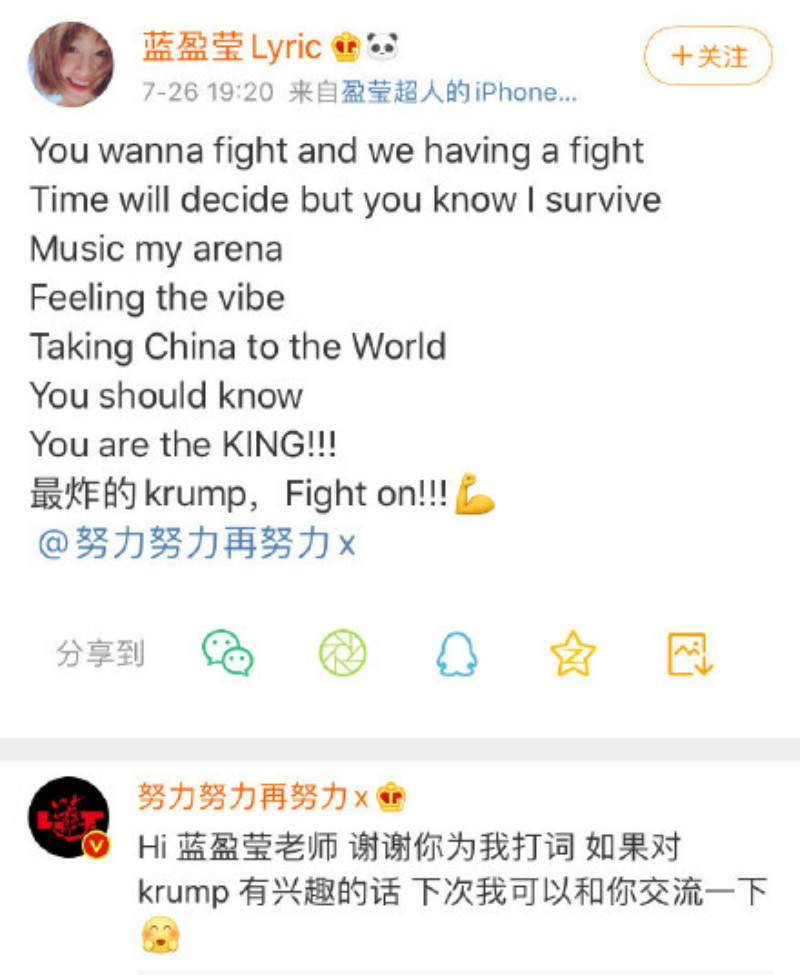Open the @努力努力再努力x mention link
800x975 pixels.
point(196,543)
